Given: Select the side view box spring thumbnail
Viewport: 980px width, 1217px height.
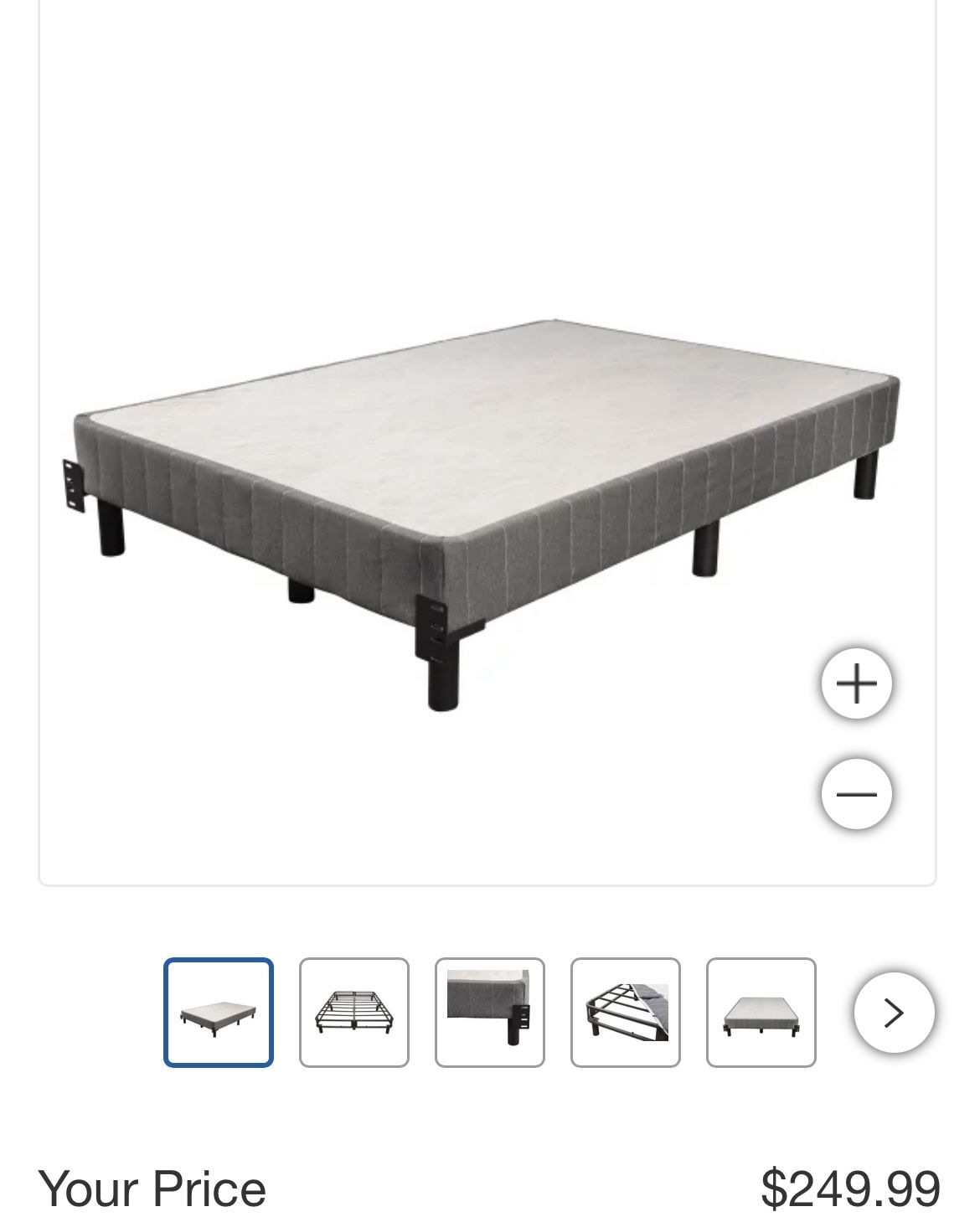Looking at the screenshot, I should (761, 1012).
